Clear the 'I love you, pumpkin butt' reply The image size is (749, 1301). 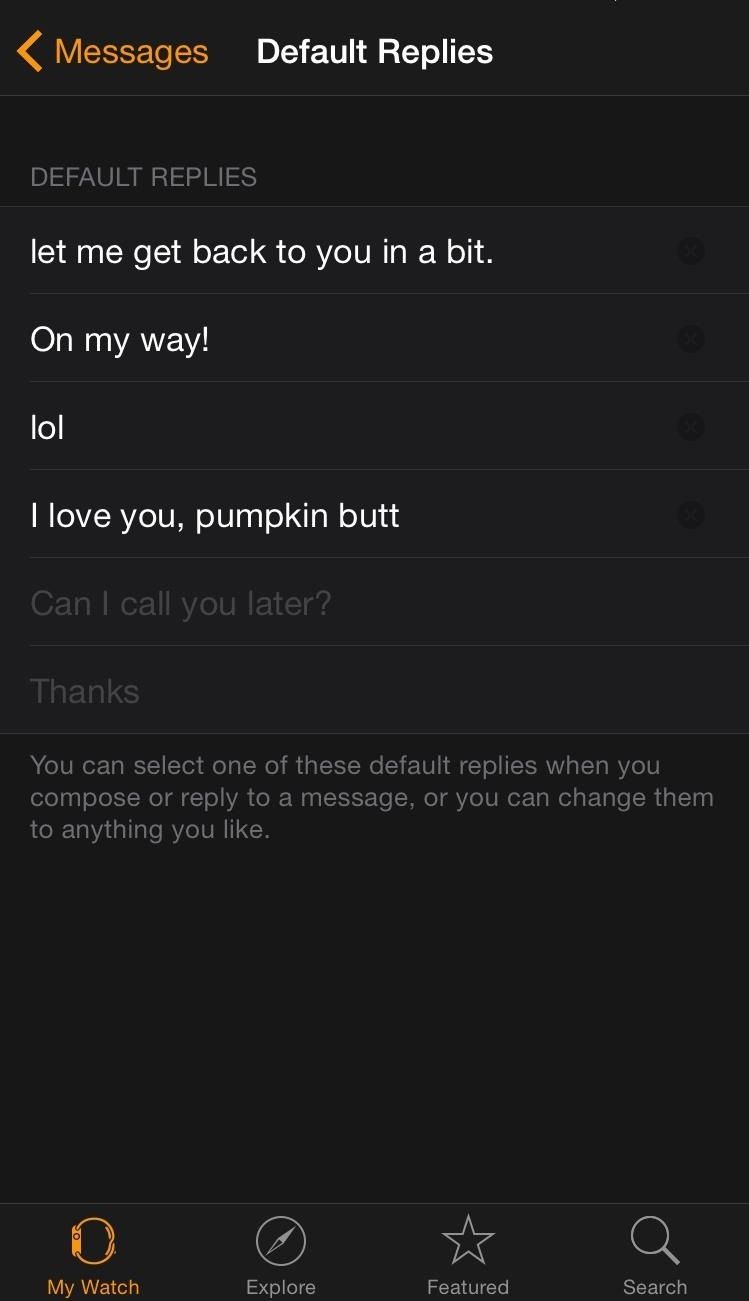690,516
